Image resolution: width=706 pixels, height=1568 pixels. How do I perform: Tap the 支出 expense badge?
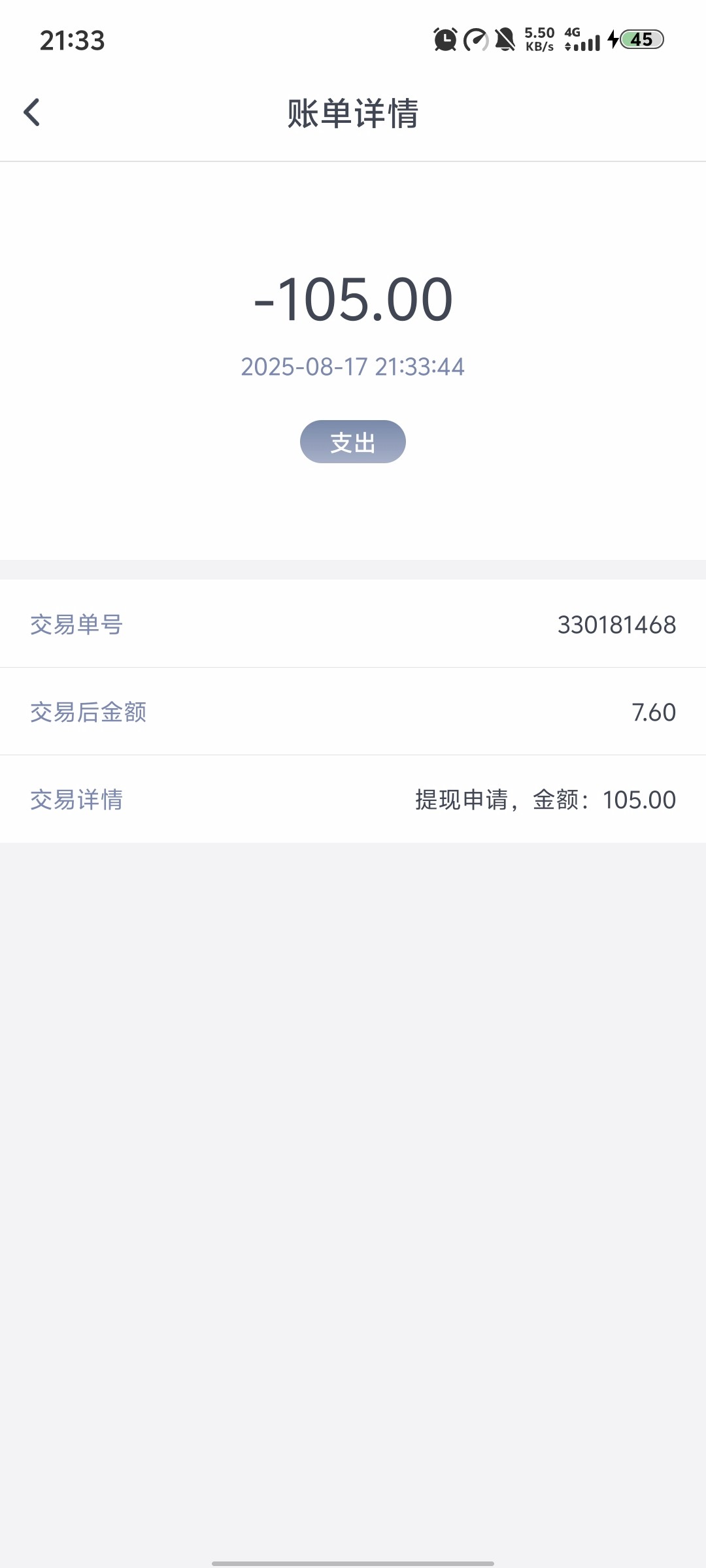click(352, 442)
